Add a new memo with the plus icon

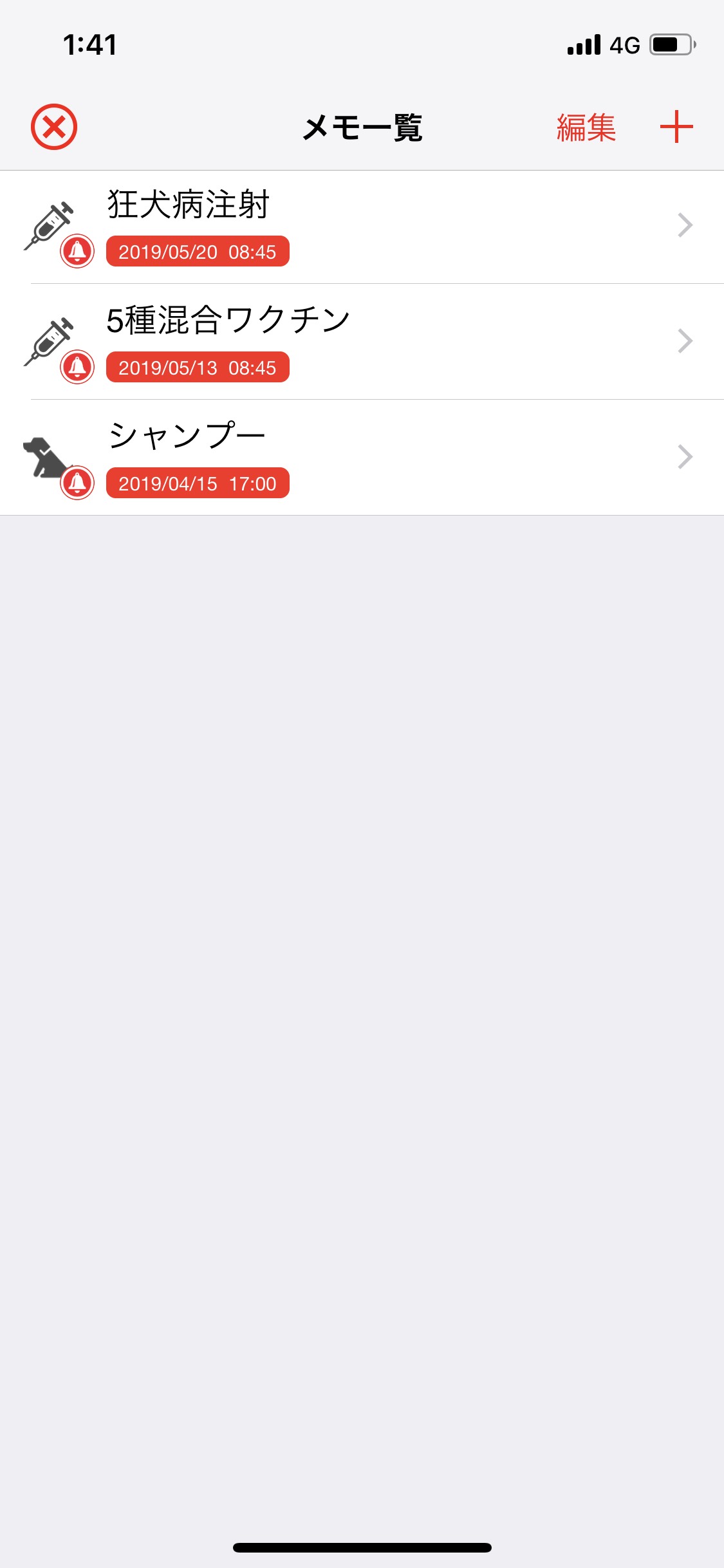coord(676,127)
